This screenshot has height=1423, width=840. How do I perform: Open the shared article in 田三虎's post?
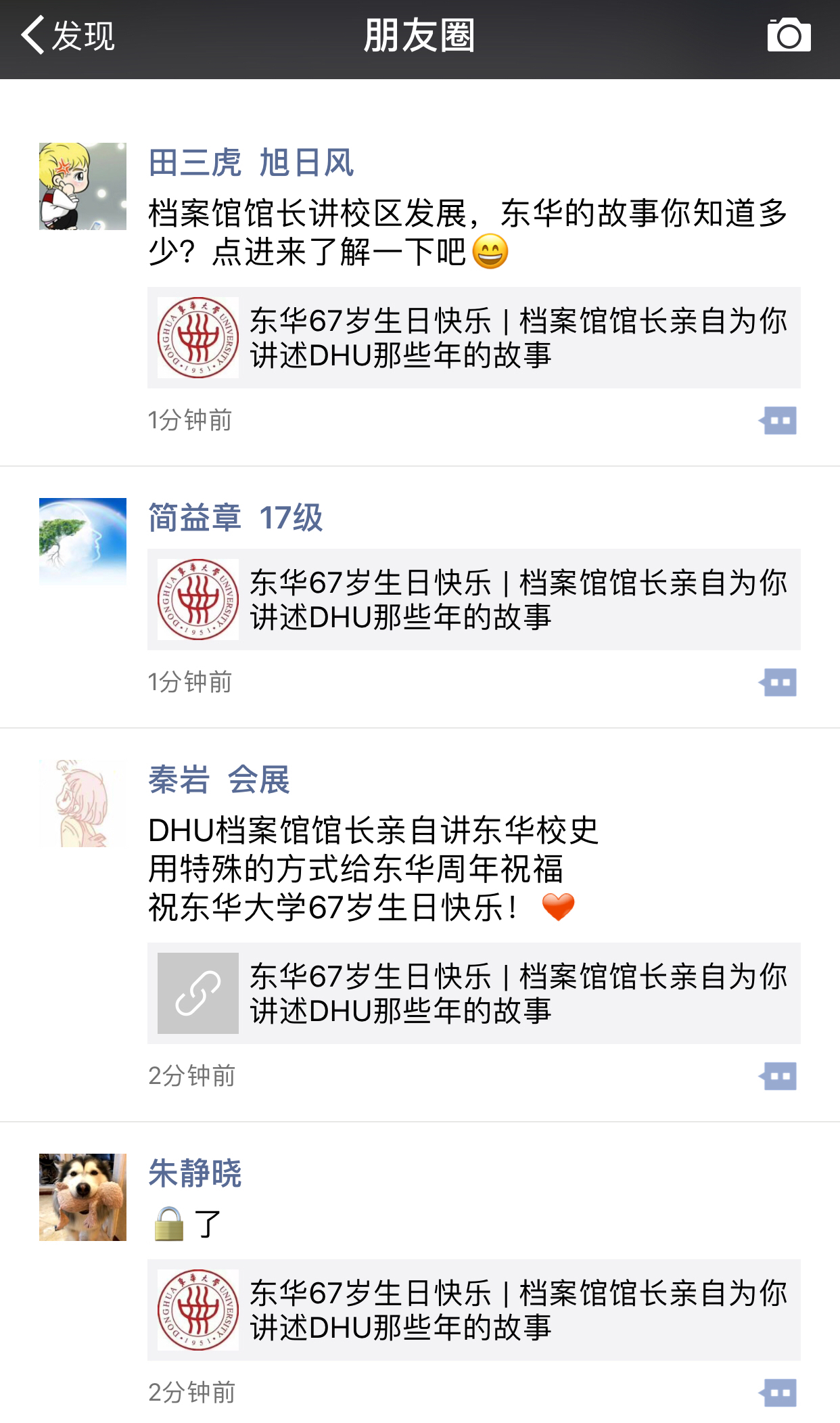(x=473, y=338)
